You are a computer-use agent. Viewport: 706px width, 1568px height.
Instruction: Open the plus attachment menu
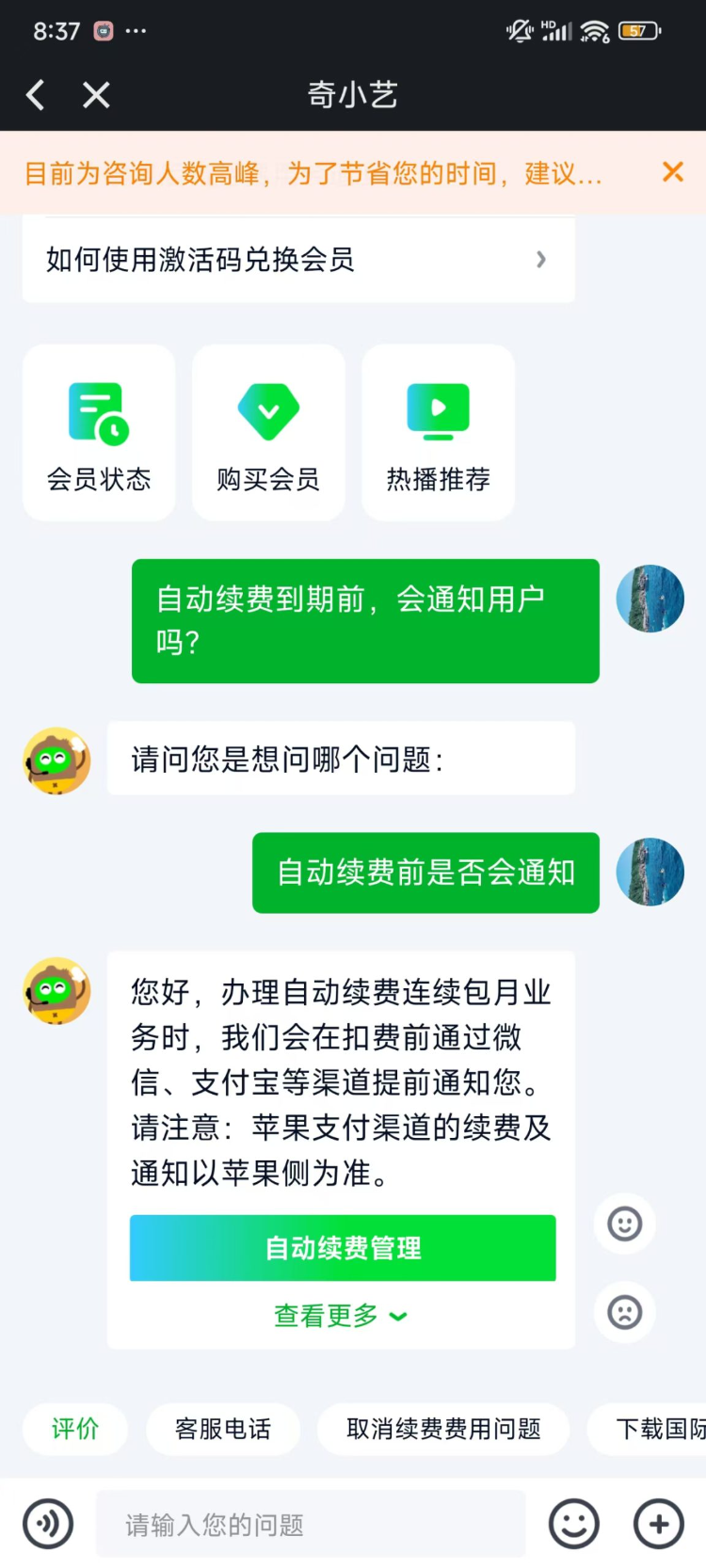[x=658, y=1524]
